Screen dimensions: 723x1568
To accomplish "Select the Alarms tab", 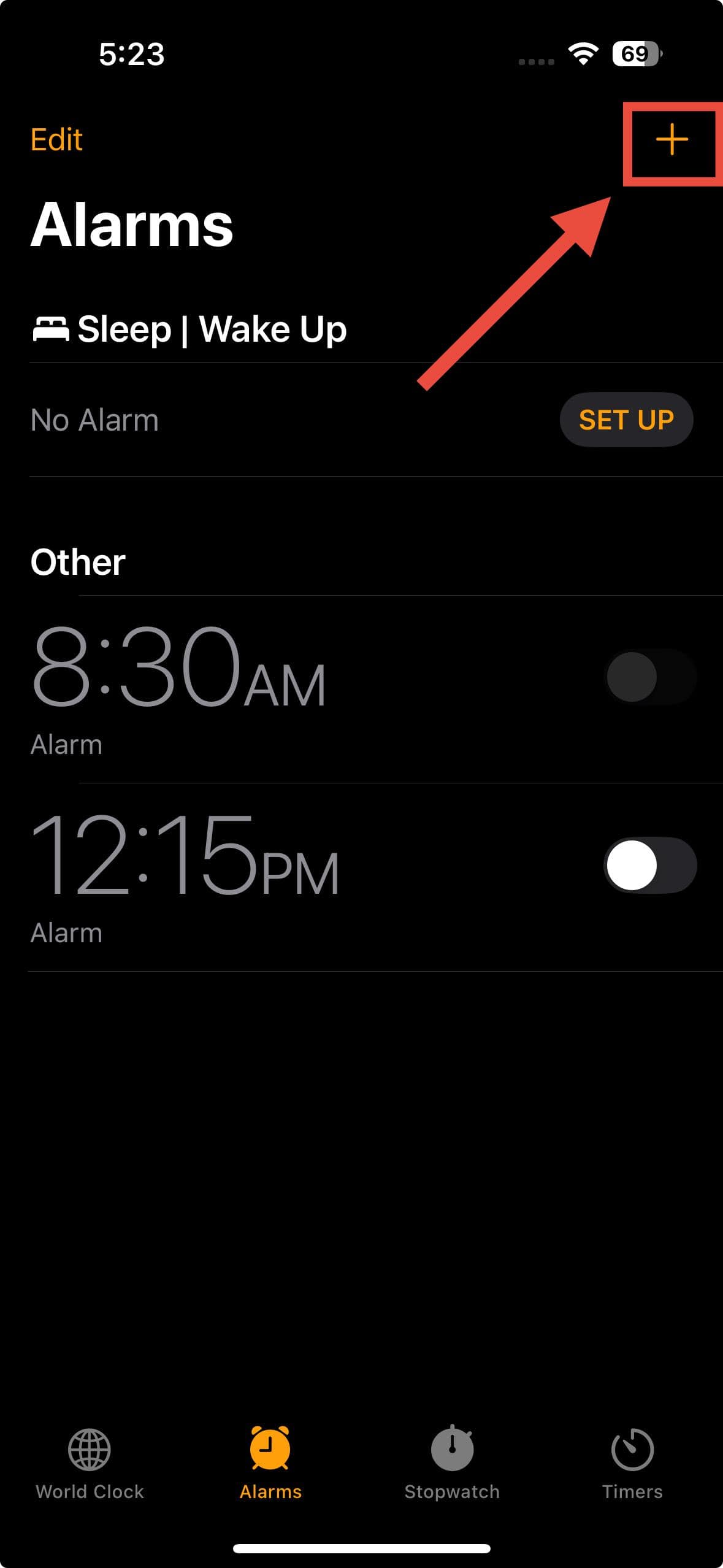I will click(x=270, y=1463).
